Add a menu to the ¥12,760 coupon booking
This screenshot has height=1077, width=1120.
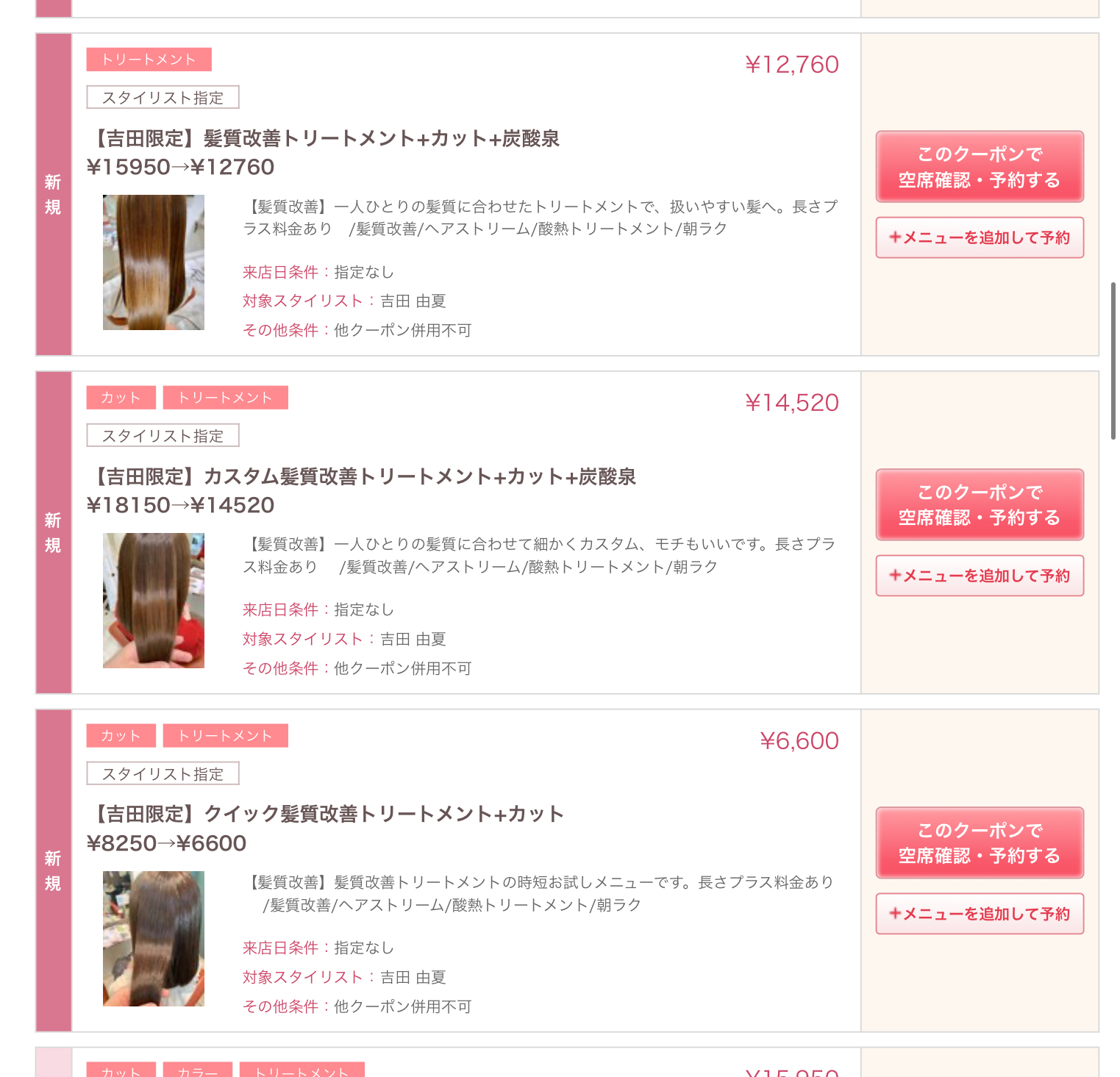979,237
